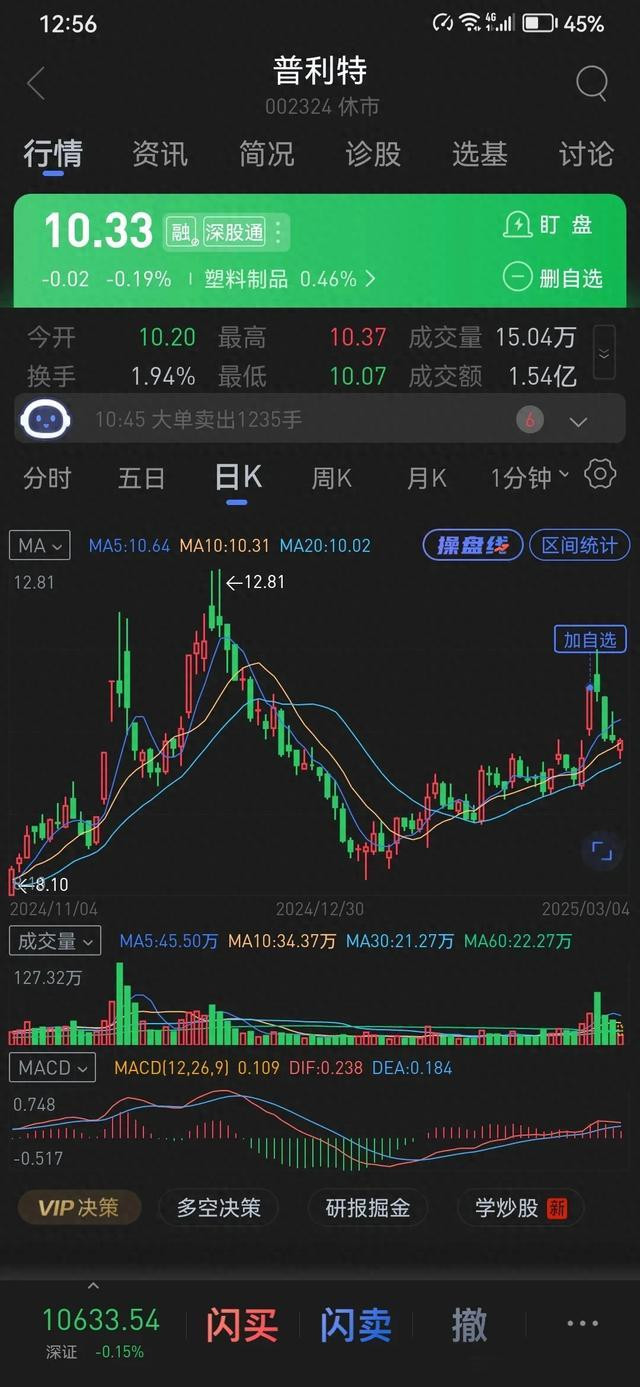Switch to the 资讯 tab

[x=160, y=154]
